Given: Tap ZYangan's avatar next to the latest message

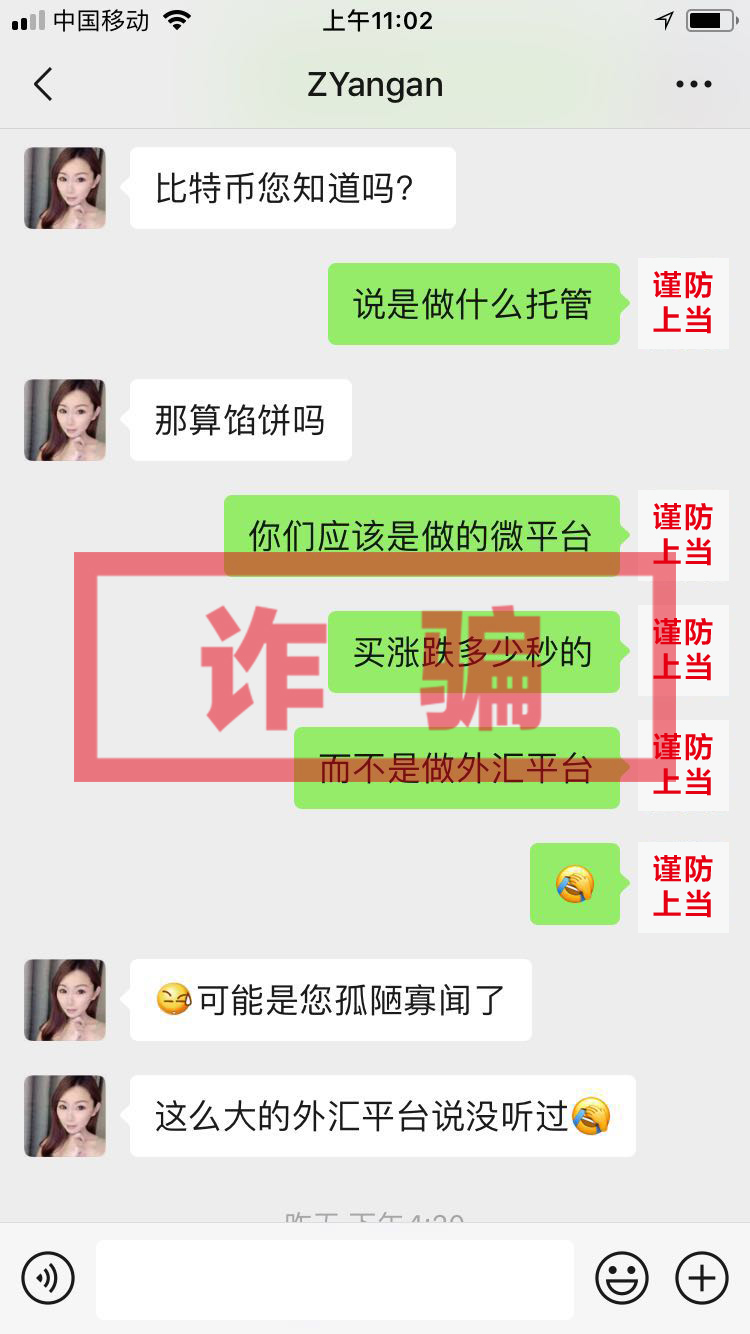Looking at the screenshot, I should [x=64, y=1116].
